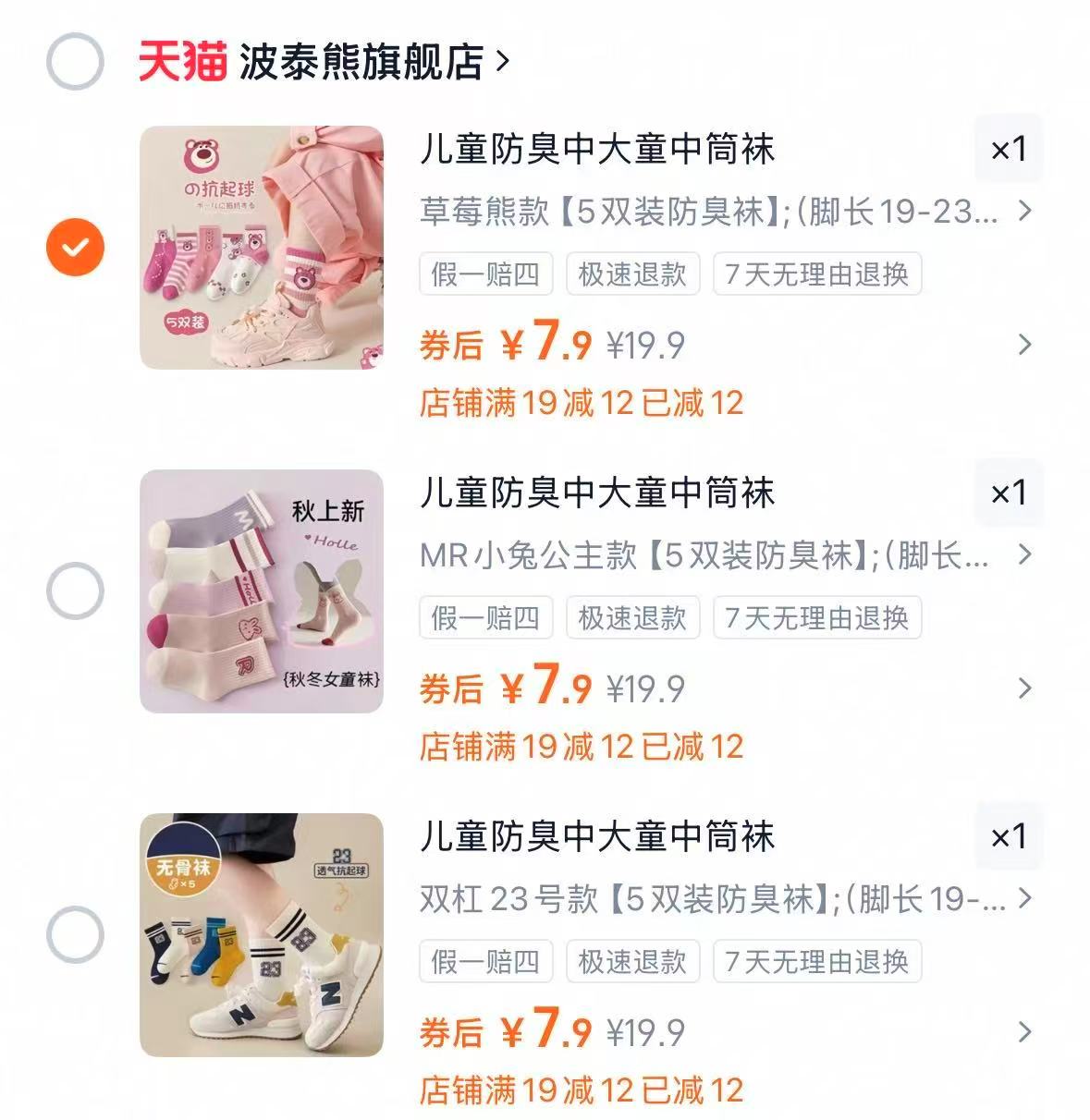Expand the SKU options for strawberry bear socks

pos(1023,213)
